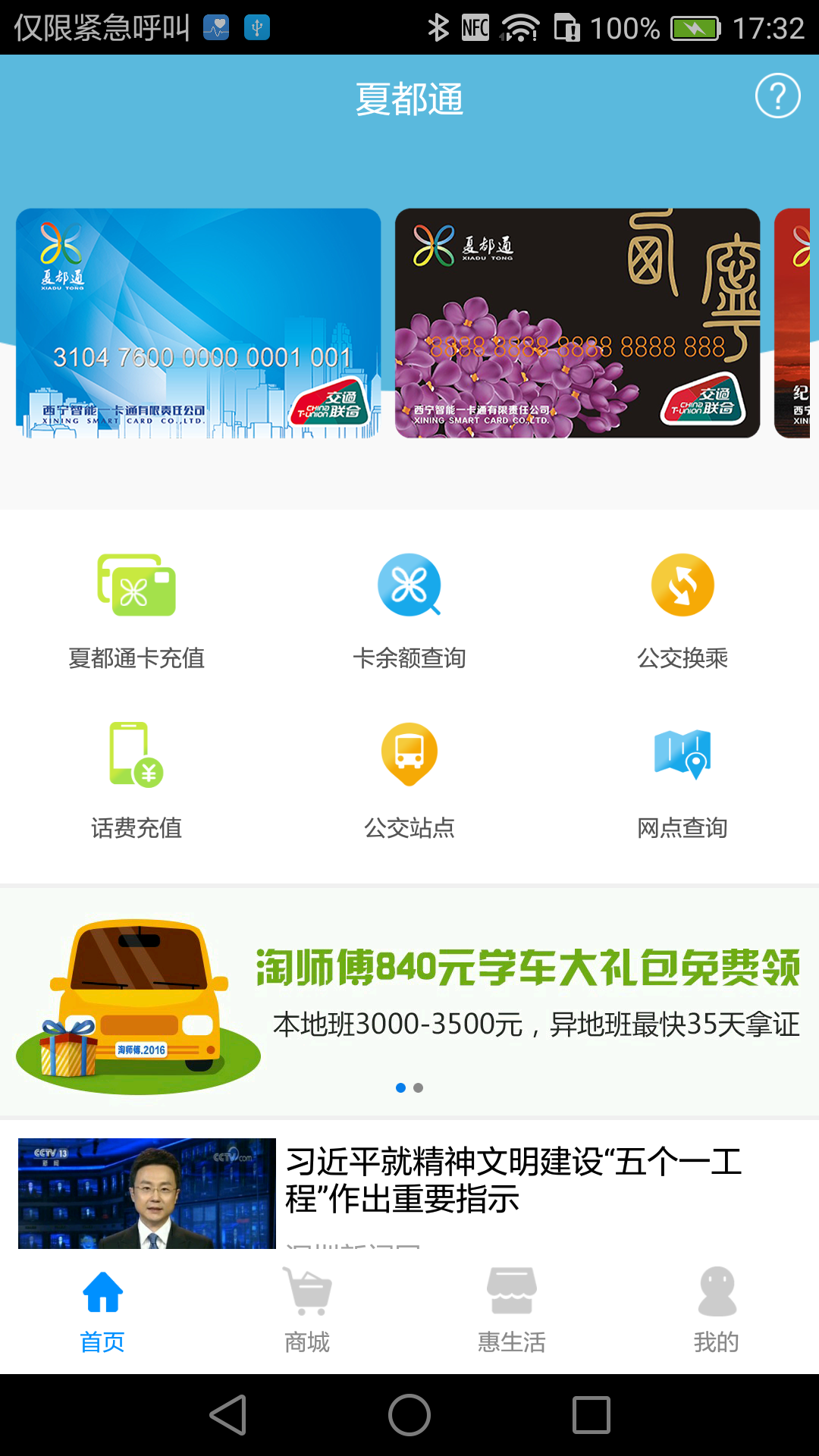This screenshot has width=819, height=1456.
Task: Tap the system back button
Action: 228,1415
